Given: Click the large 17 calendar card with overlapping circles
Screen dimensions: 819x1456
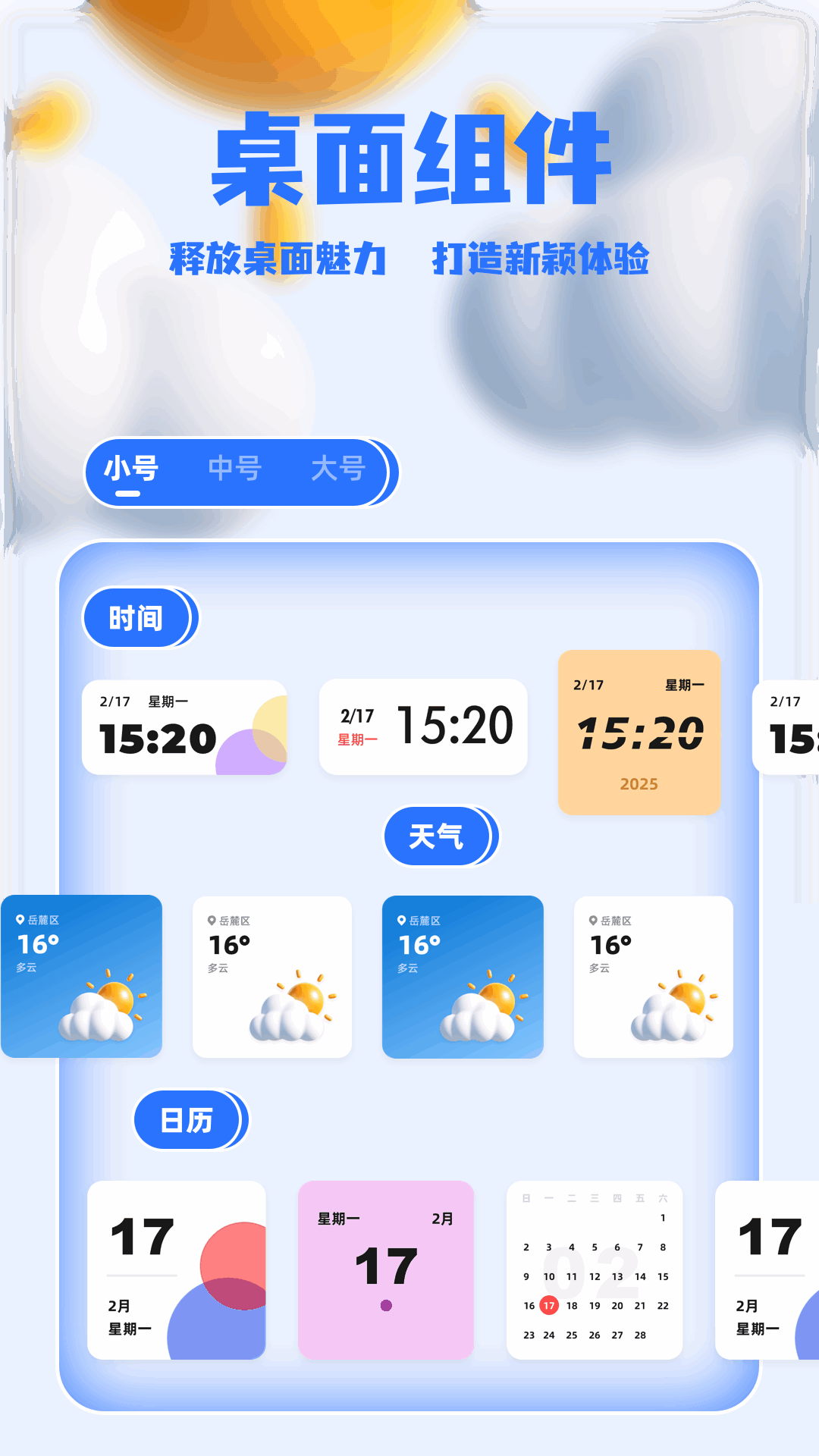Looking at the screenshot, I should (177, 1272).
